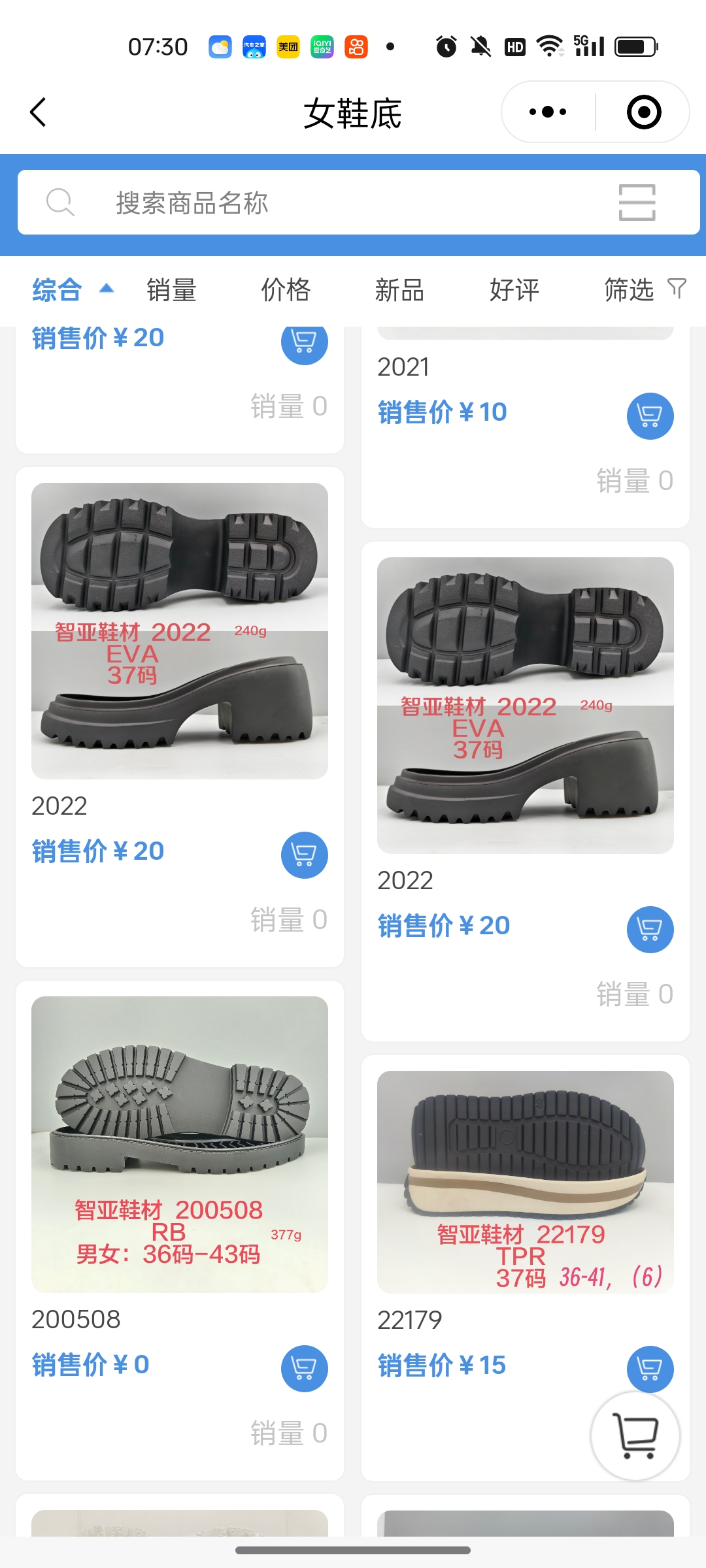
Task: Switch to the 新品 sort tab
Action: pyautogui.click(x=399, y=289)
